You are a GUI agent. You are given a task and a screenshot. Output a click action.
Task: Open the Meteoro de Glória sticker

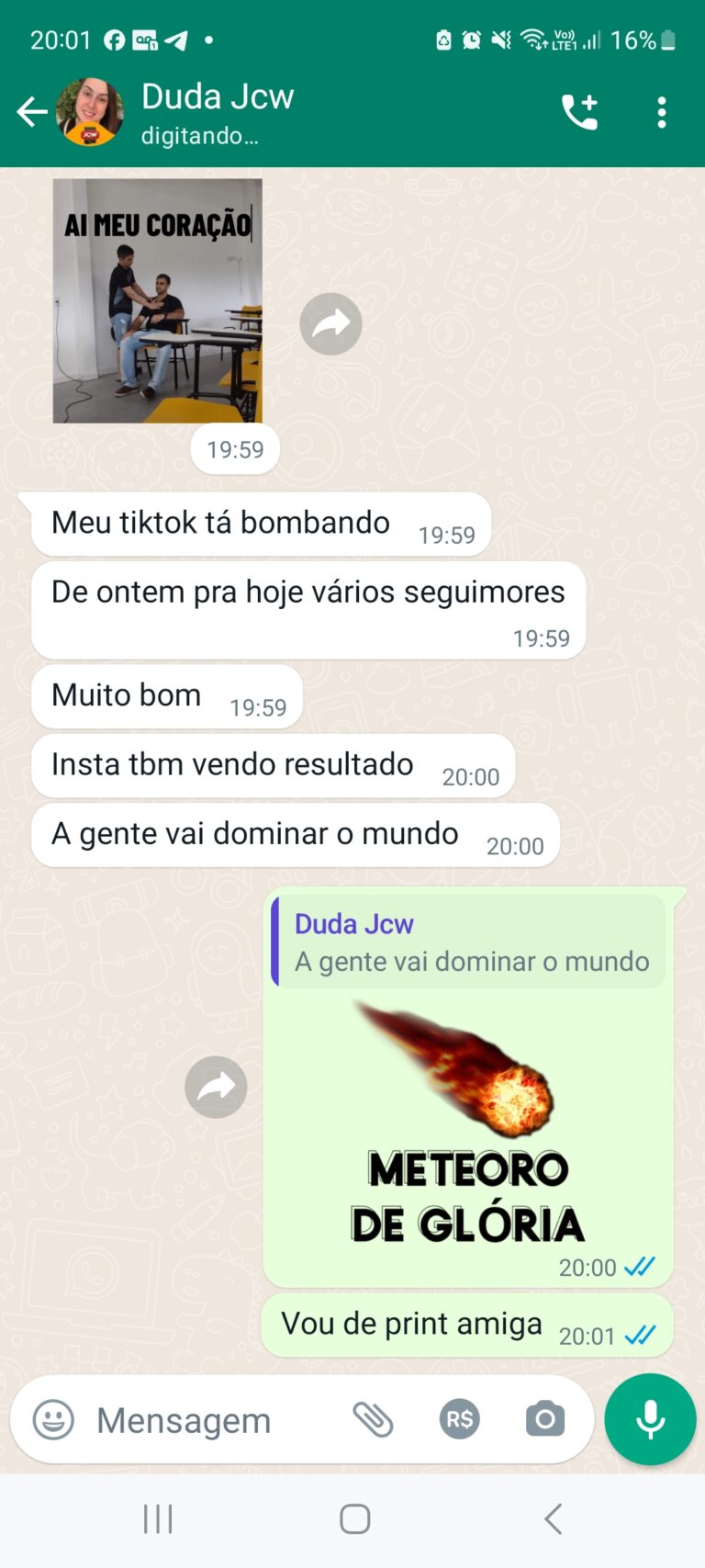[x=467, y=1124]
